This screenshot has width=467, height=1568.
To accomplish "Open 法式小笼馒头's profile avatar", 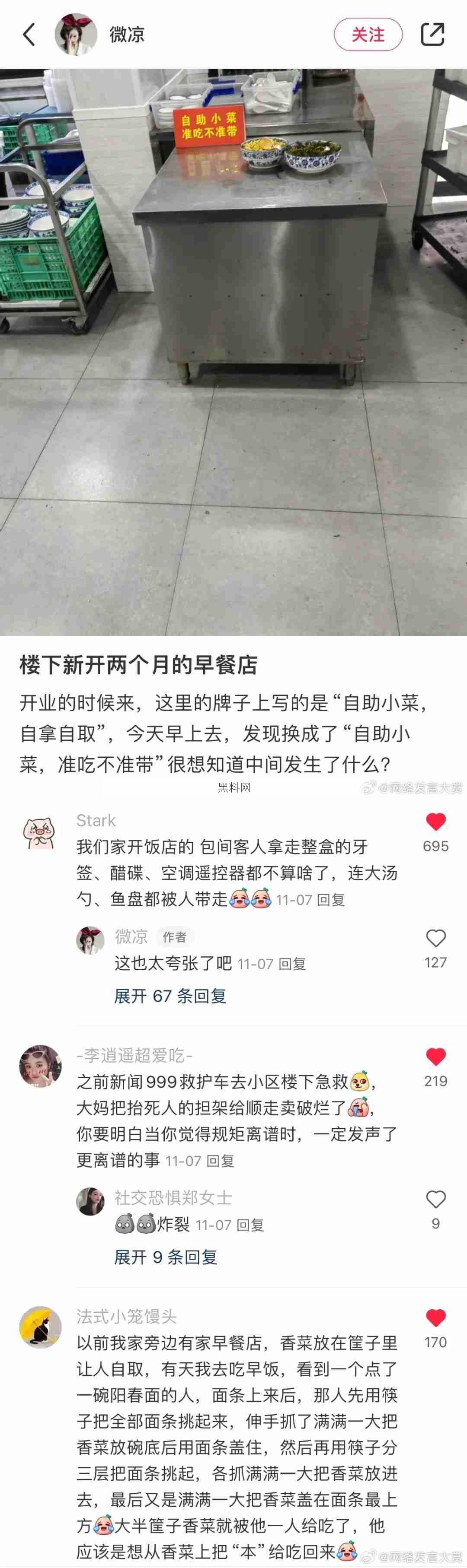I will tap(40, 1327).
